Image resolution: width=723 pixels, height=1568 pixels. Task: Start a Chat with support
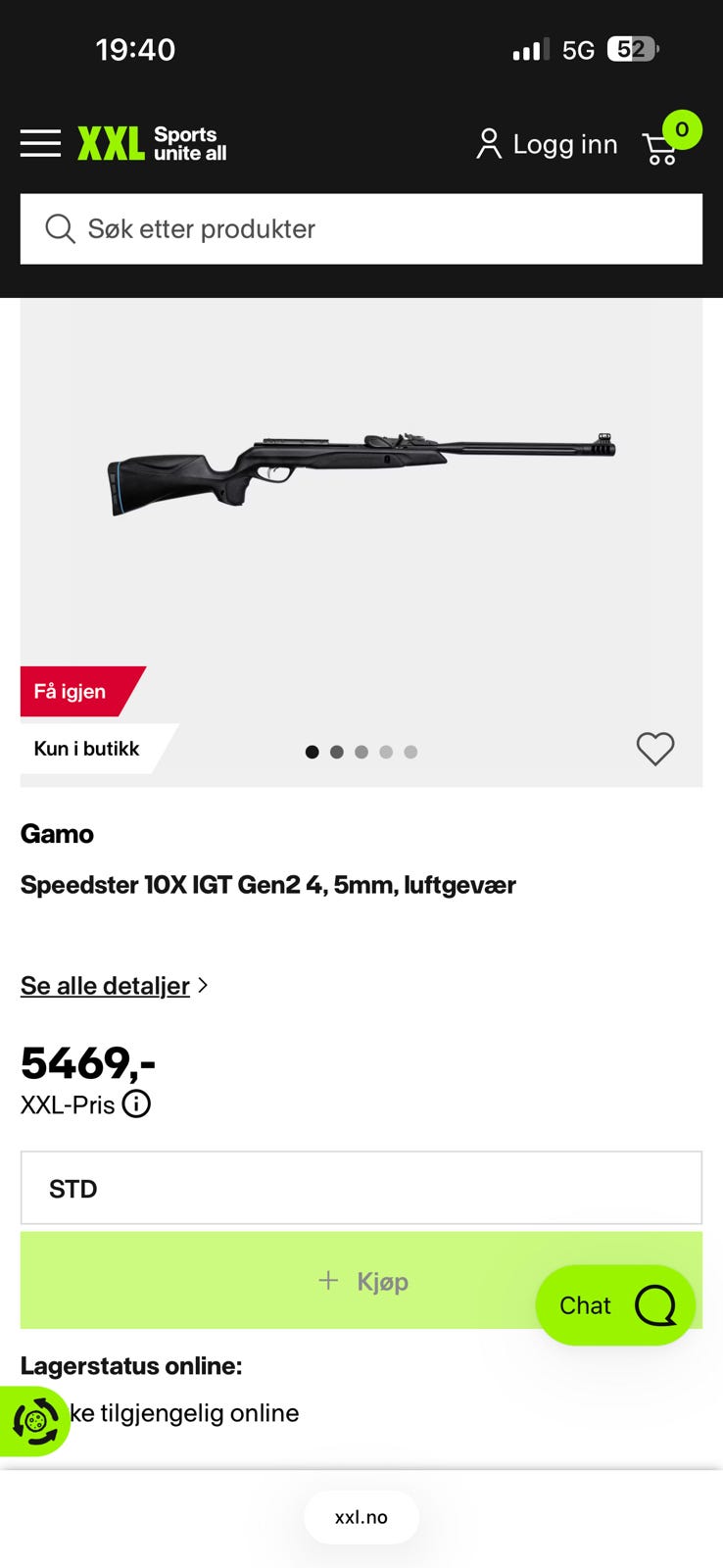pyautogui.click(x=615, y=1305)
